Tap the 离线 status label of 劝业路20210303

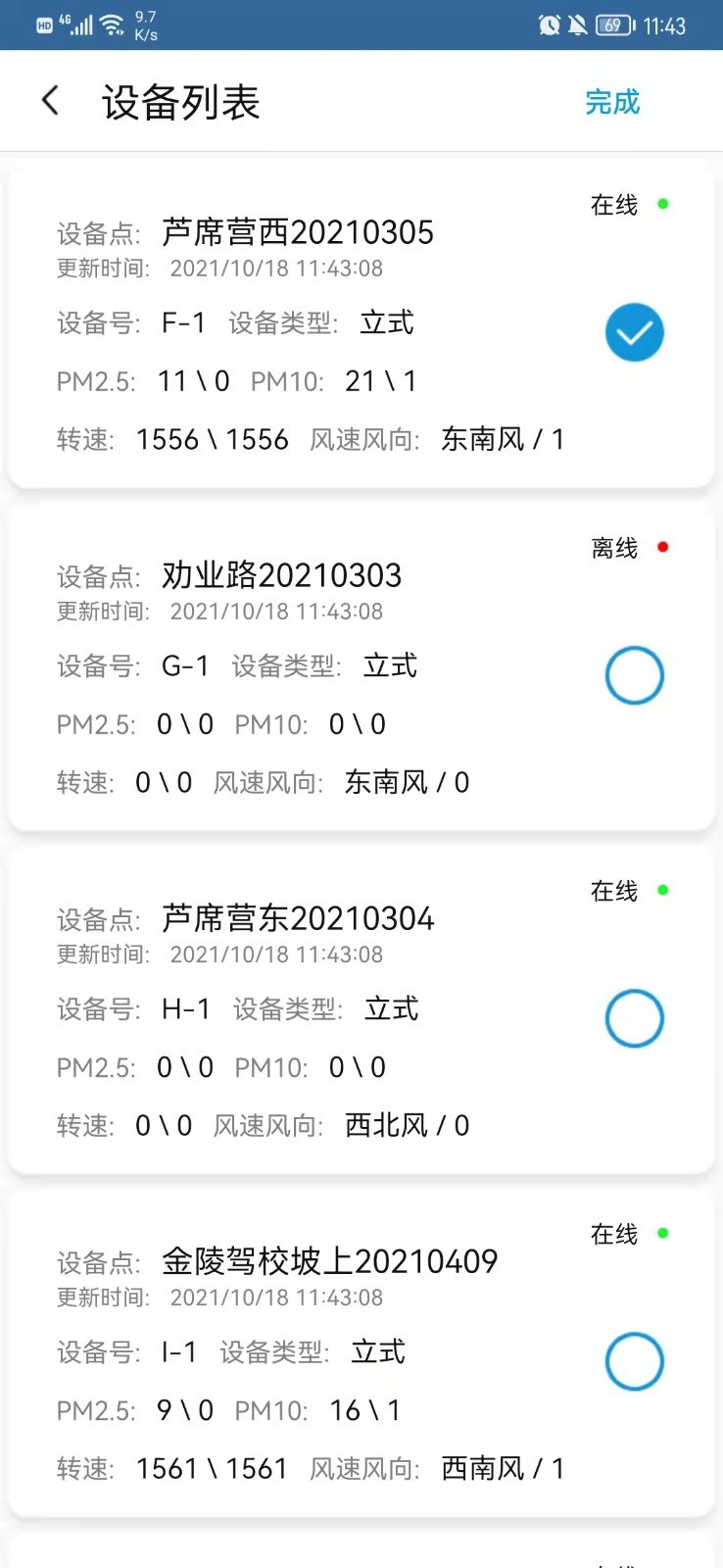pyautogui.click(x=612, y=548)
